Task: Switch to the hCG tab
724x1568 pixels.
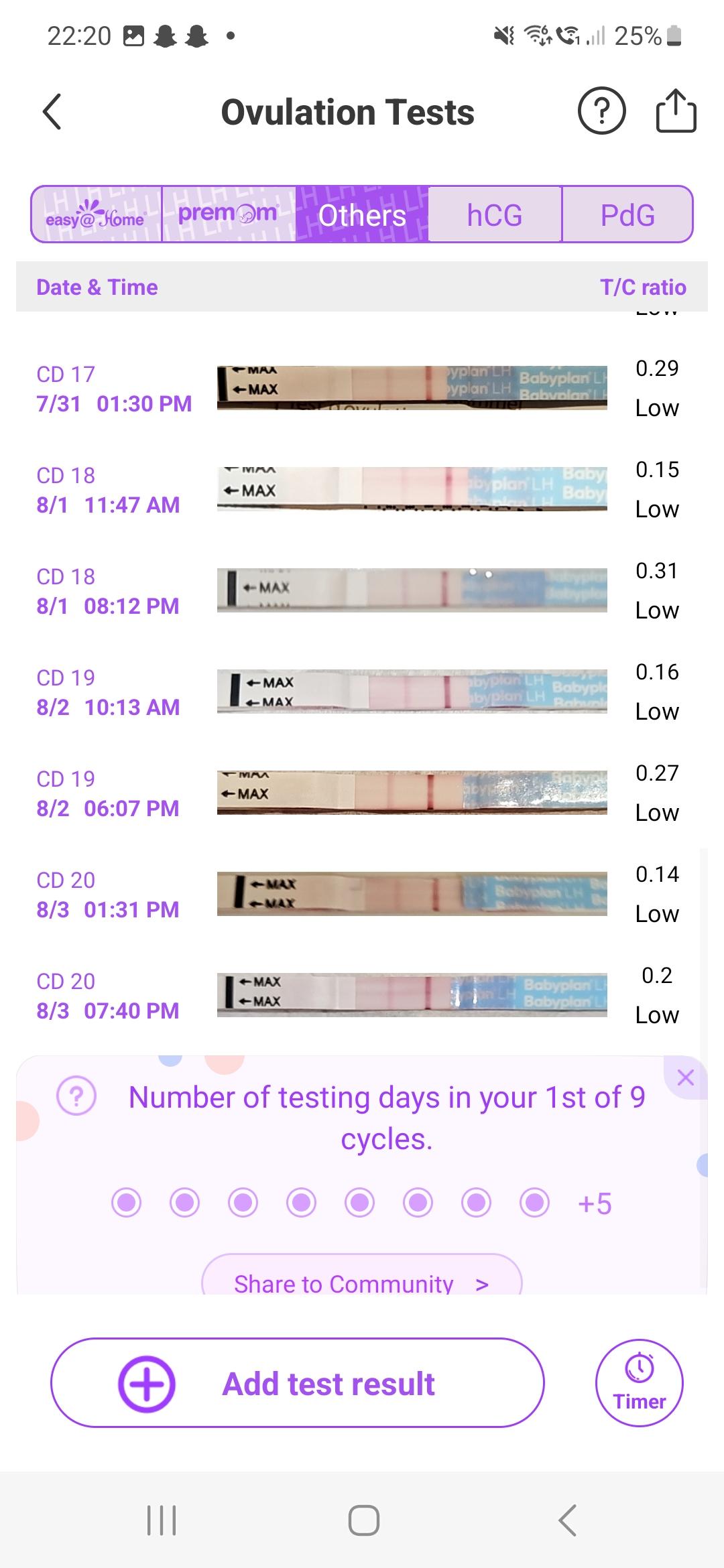Action: tap(495, 214)
